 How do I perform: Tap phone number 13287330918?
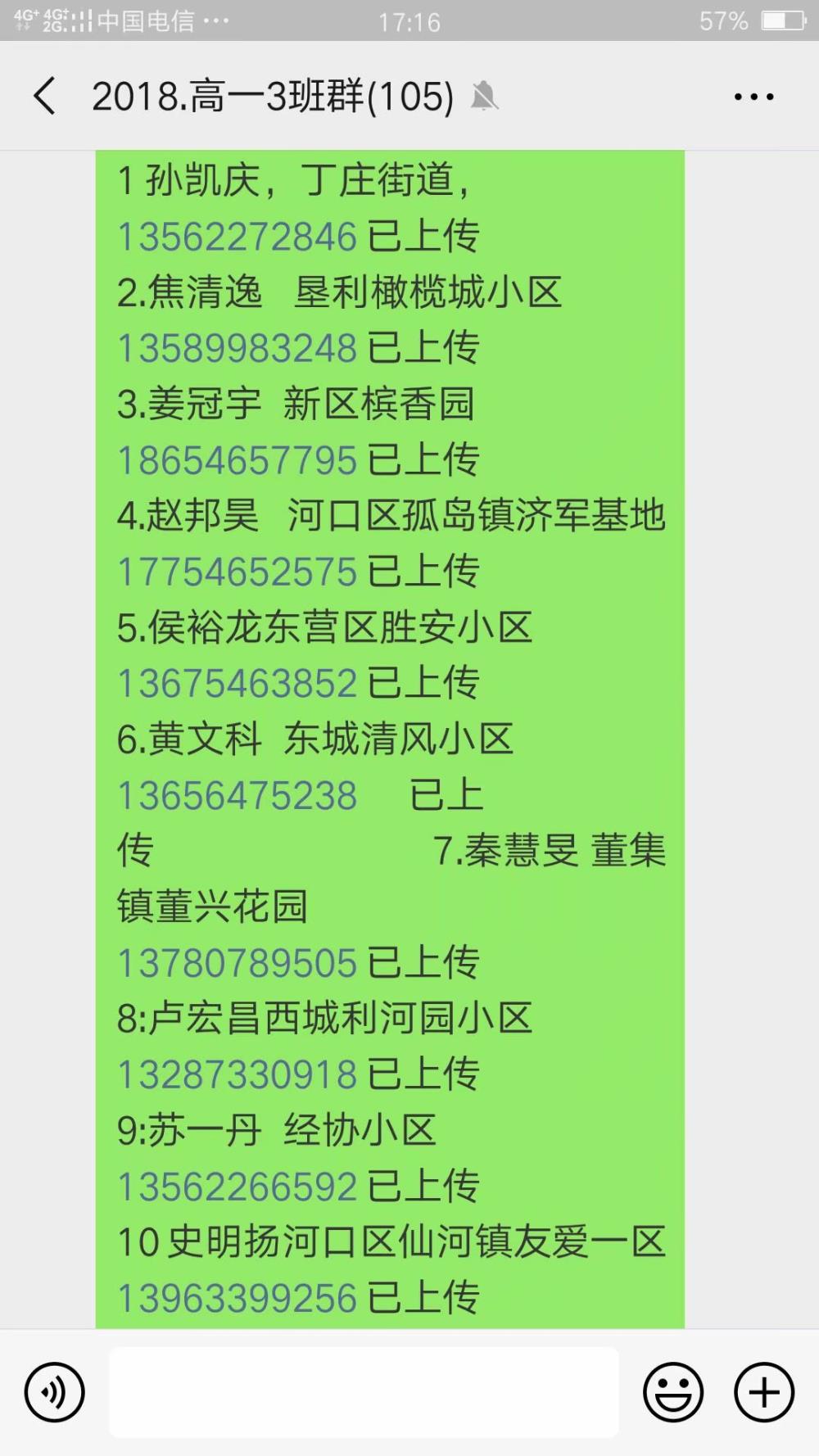[x=238, y=1074]
